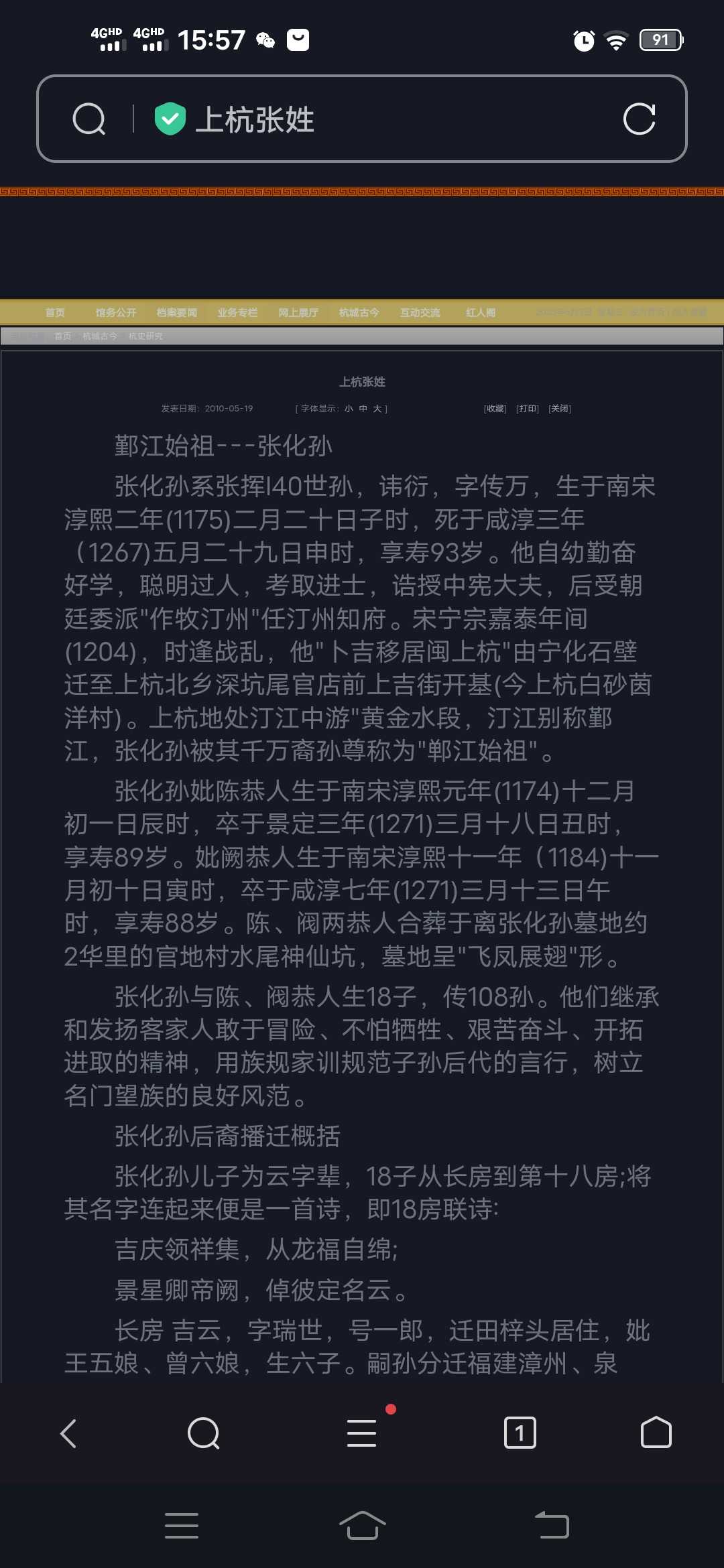Viewport: 724px width, 1568px height.
Task: Open the browser menu with red dot
Action: (362, 1433)
